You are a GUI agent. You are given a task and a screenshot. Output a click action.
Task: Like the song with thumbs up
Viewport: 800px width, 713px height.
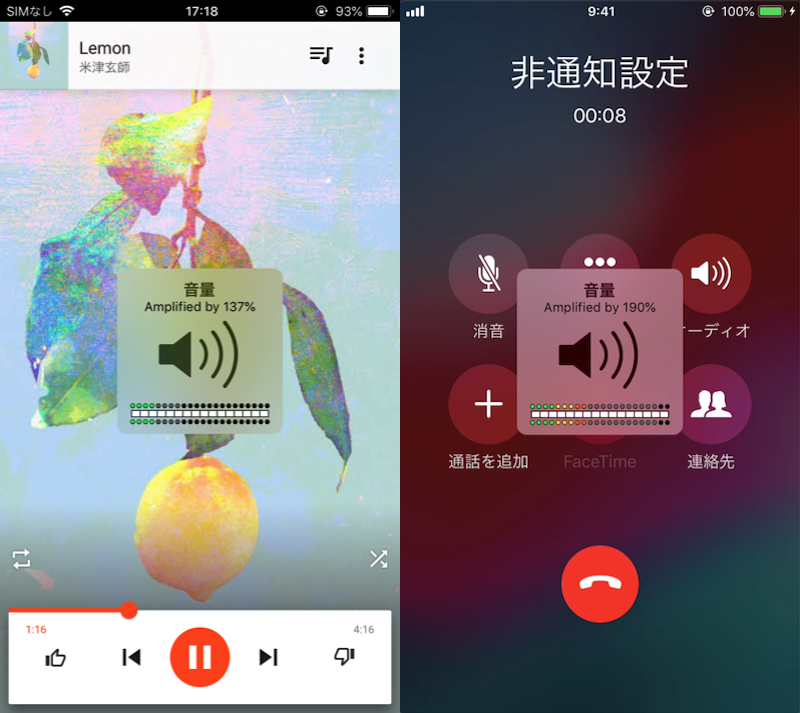coord(56,657)
